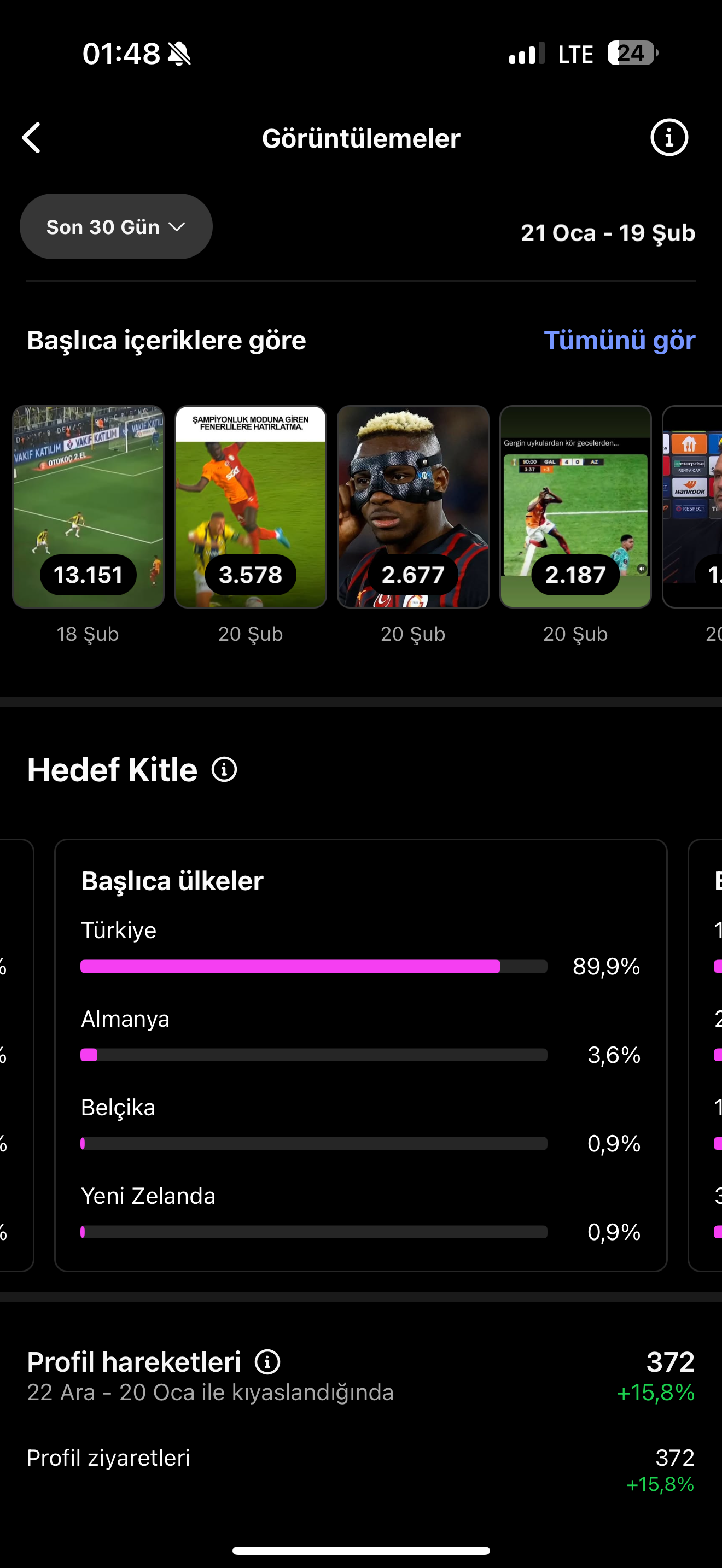Open the masked player tile with 2.677 views

pyautogui.click(x=413, y=506)
